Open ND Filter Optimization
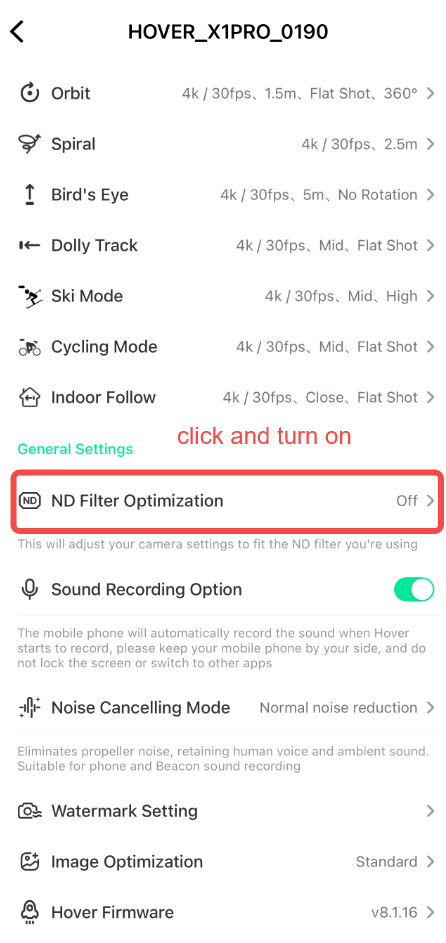446x943 pixels. pos(226,501)
